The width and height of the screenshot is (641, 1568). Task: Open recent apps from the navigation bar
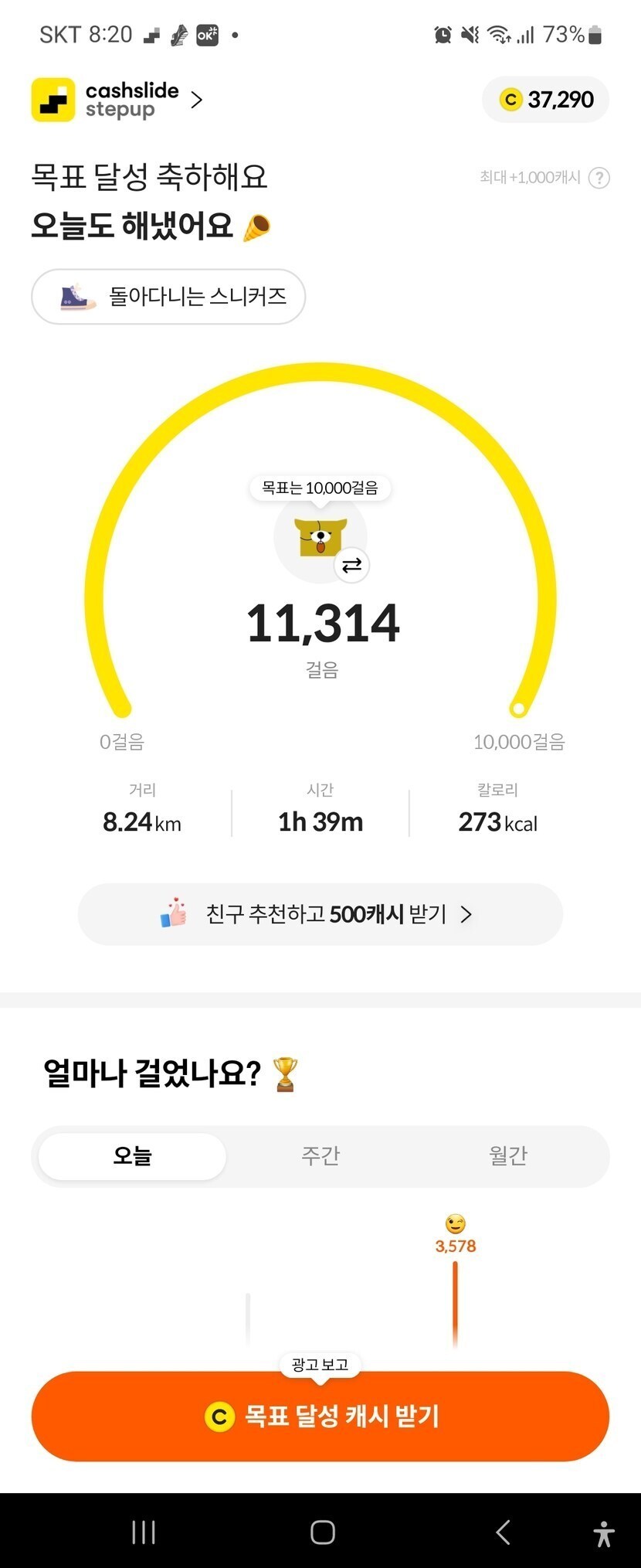[144, 1532]
